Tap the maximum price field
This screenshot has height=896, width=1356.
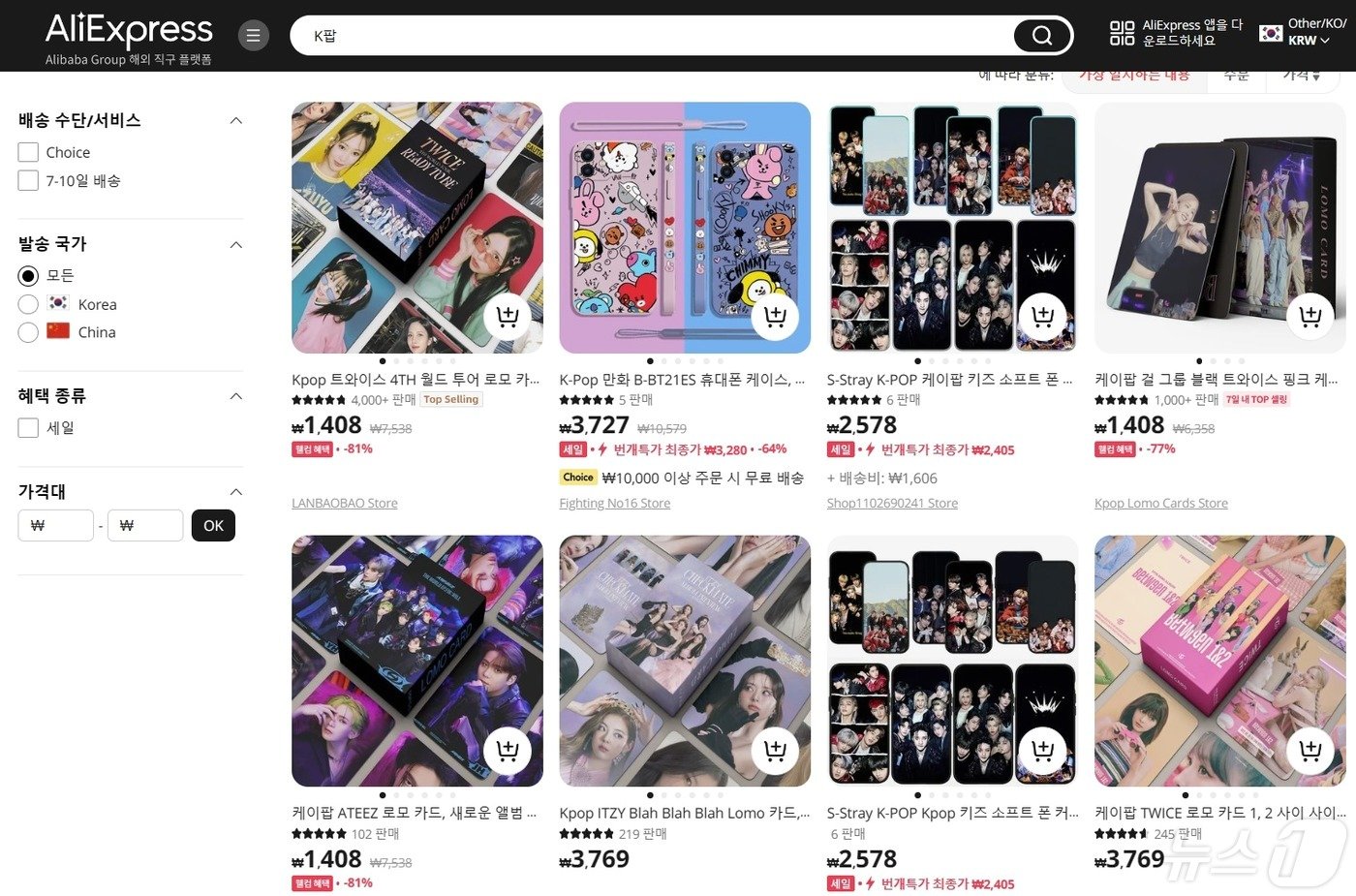(145, 525)
